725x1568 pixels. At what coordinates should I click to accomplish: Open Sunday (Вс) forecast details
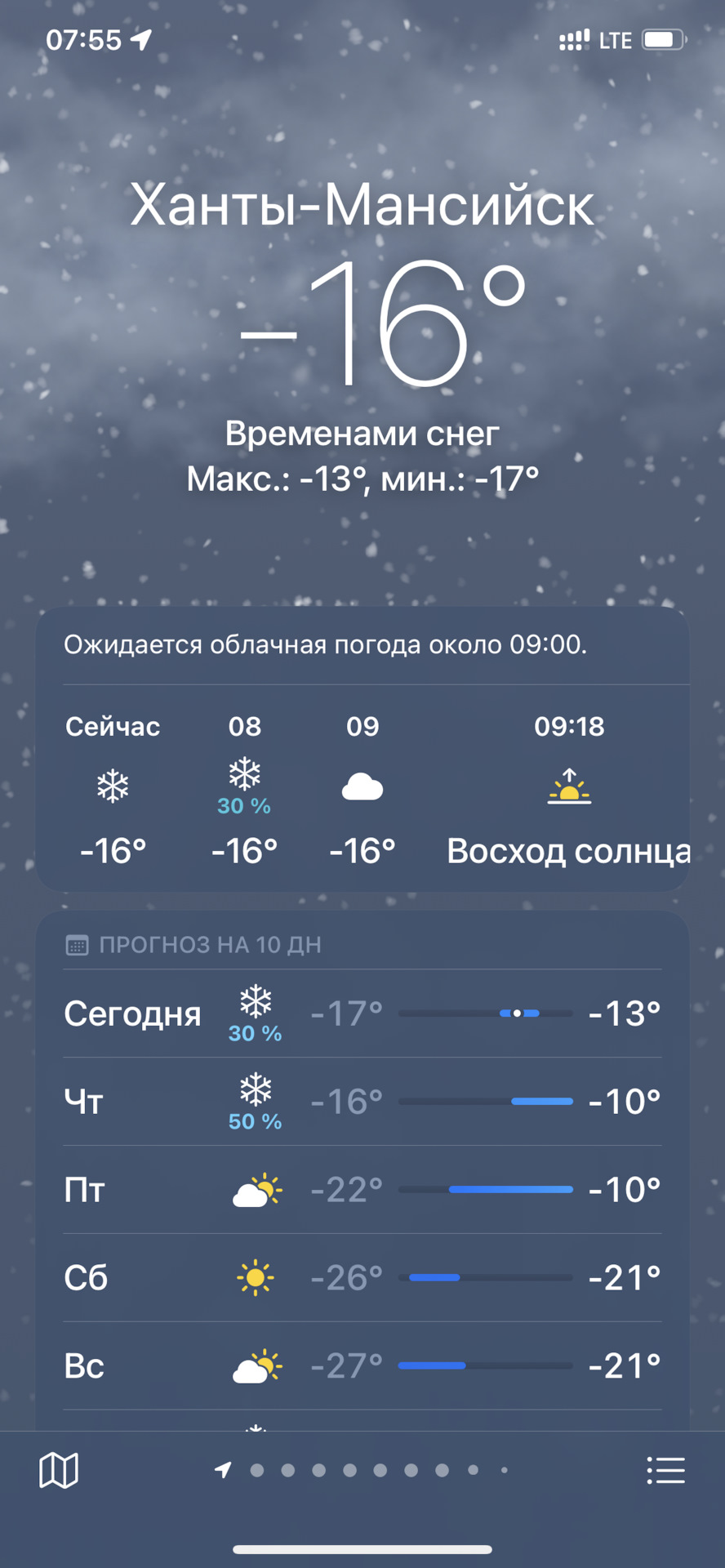[362, 1365]
